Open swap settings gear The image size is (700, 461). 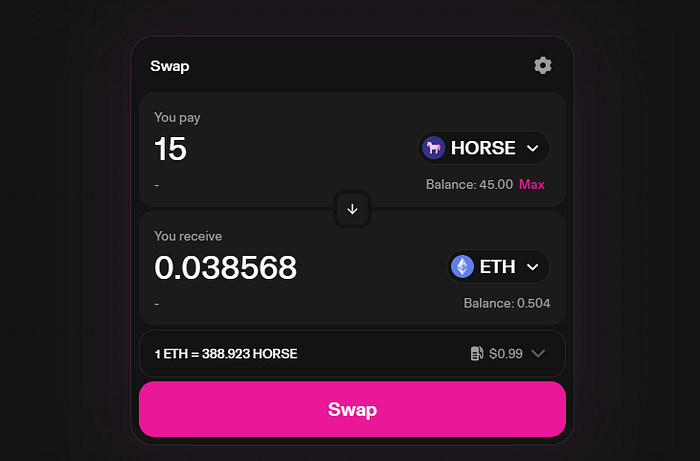tap(543, 66)
